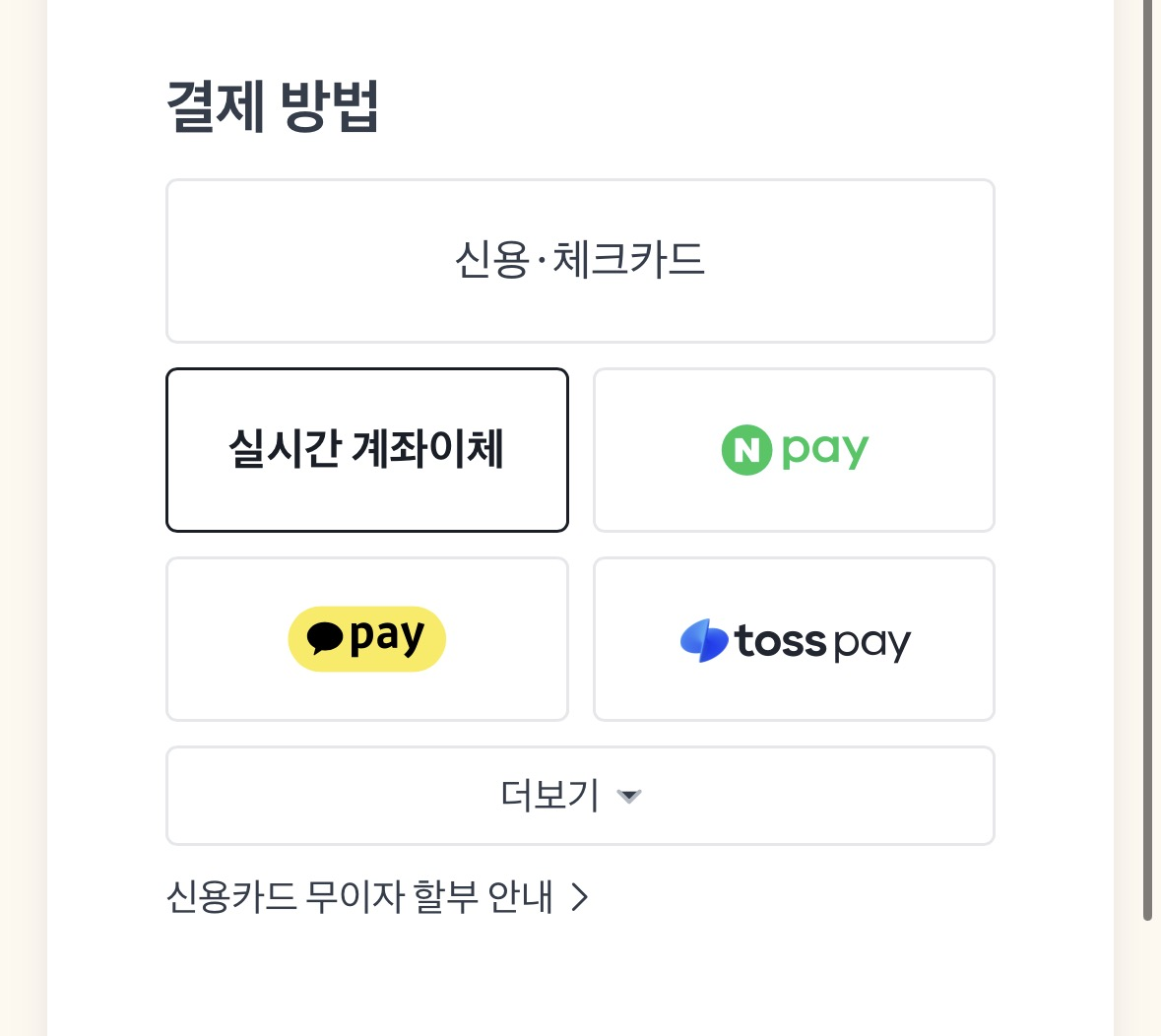1161x1036 pixels.
Task: Open 신용카드 무이자 할부 안내 link
Action: point(377,897)
